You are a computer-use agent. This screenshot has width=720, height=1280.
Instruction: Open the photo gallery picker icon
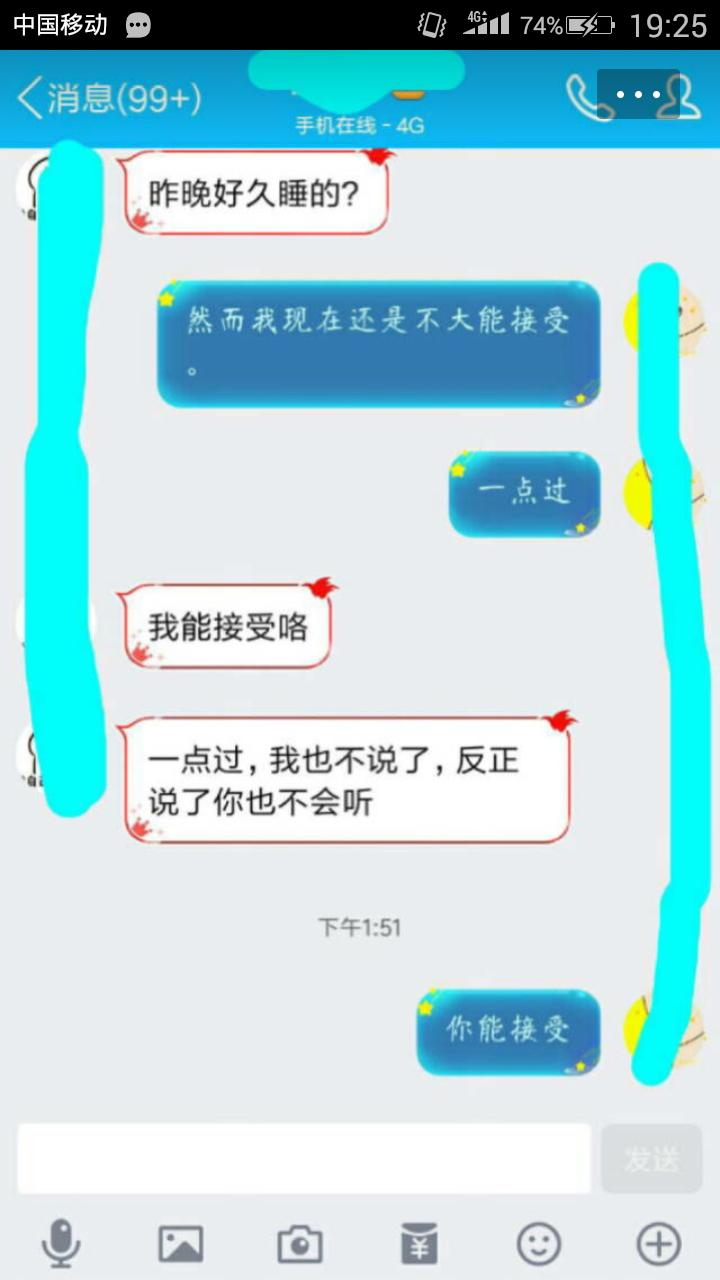click(x=180, y=1243)
